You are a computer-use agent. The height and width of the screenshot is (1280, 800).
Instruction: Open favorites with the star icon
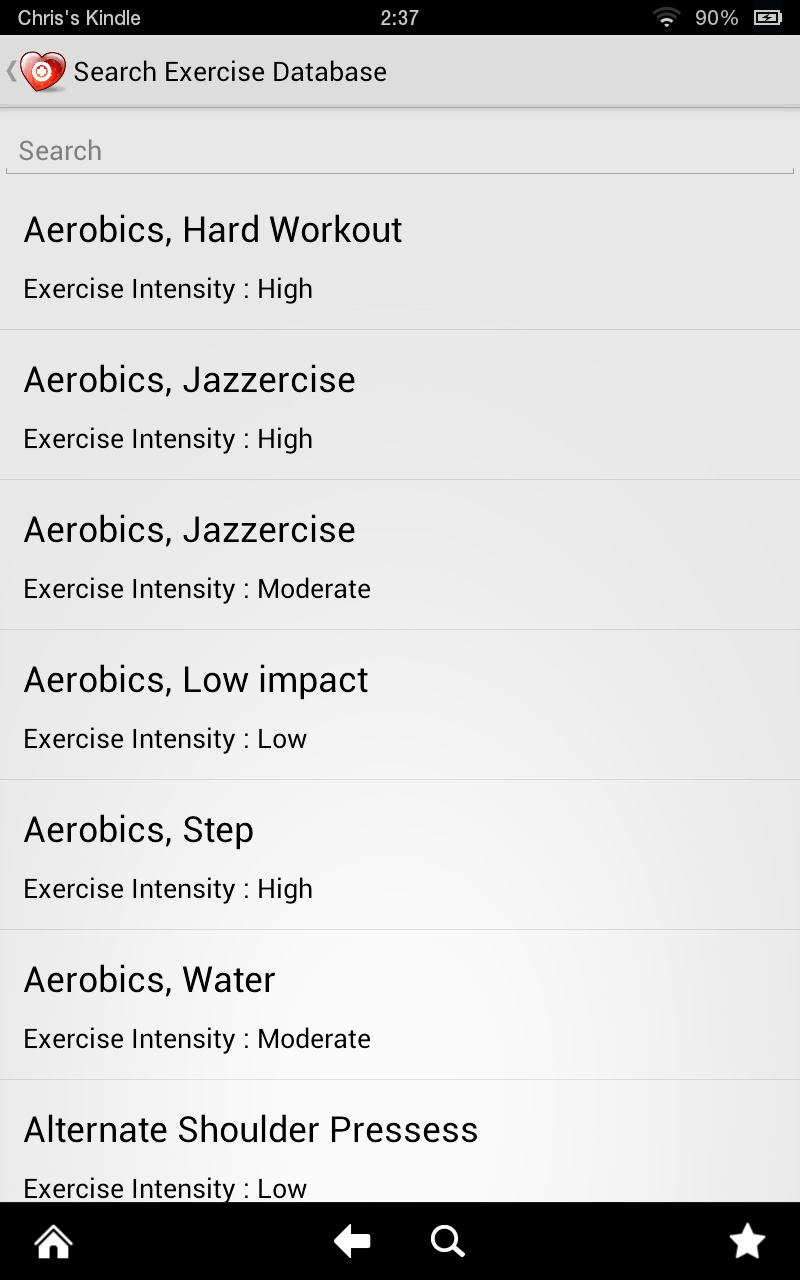[747, 1242]
